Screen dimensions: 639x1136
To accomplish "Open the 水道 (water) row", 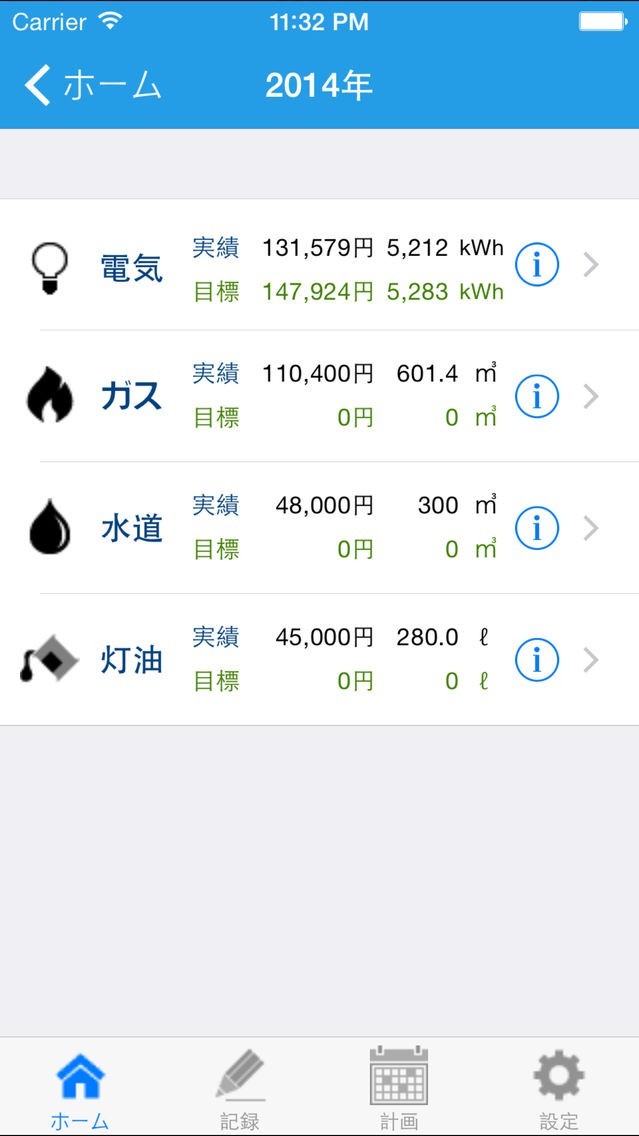I will point(300,528).
